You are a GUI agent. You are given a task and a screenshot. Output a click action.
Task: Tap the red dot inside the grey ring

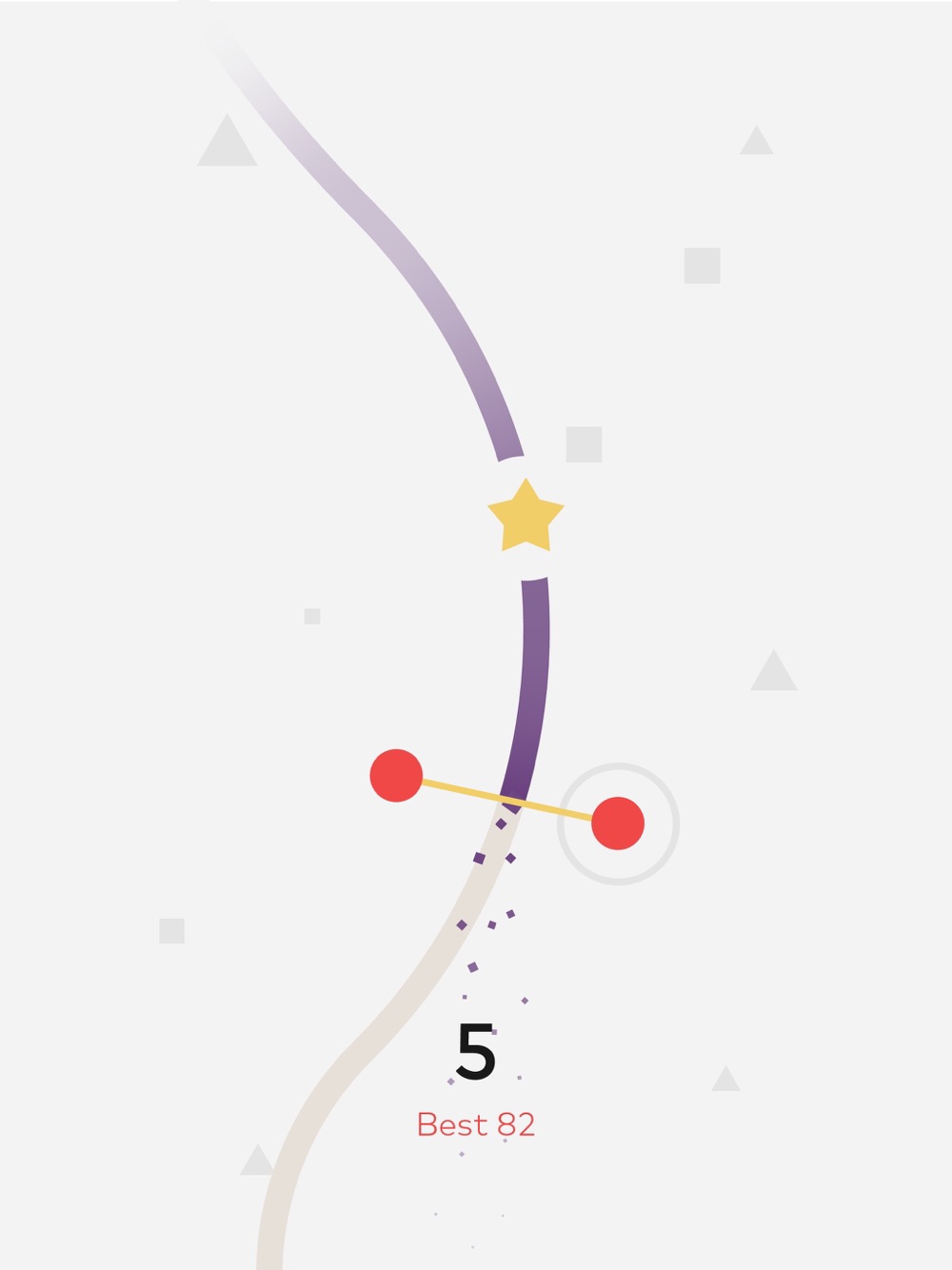click(x=618, y=824)
